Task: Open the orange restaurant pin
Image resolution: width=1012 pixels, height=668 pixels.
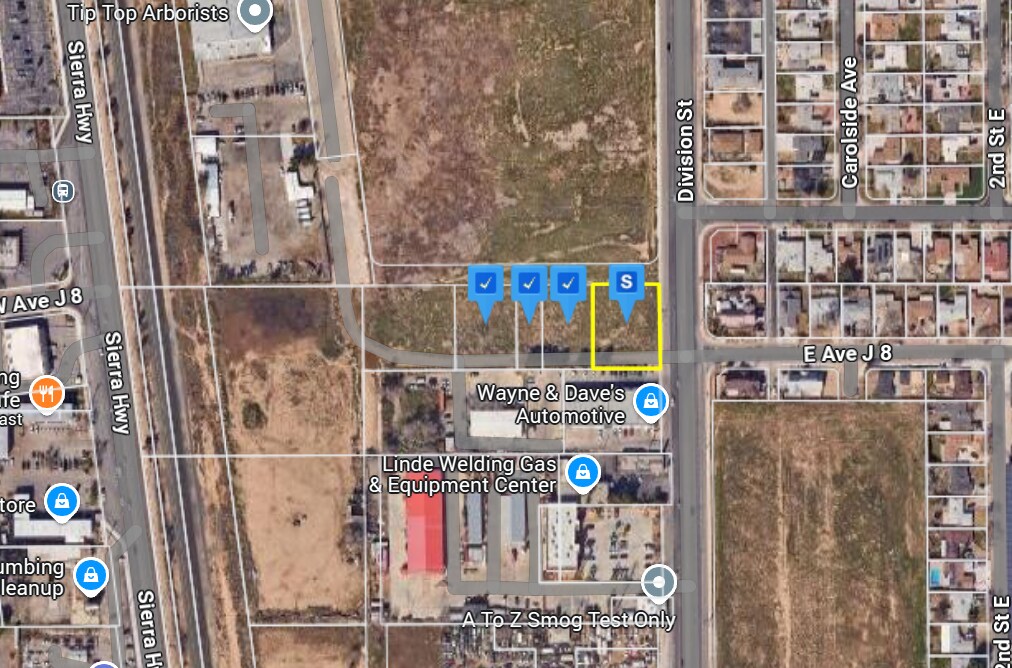Action: tap(46, 393)
